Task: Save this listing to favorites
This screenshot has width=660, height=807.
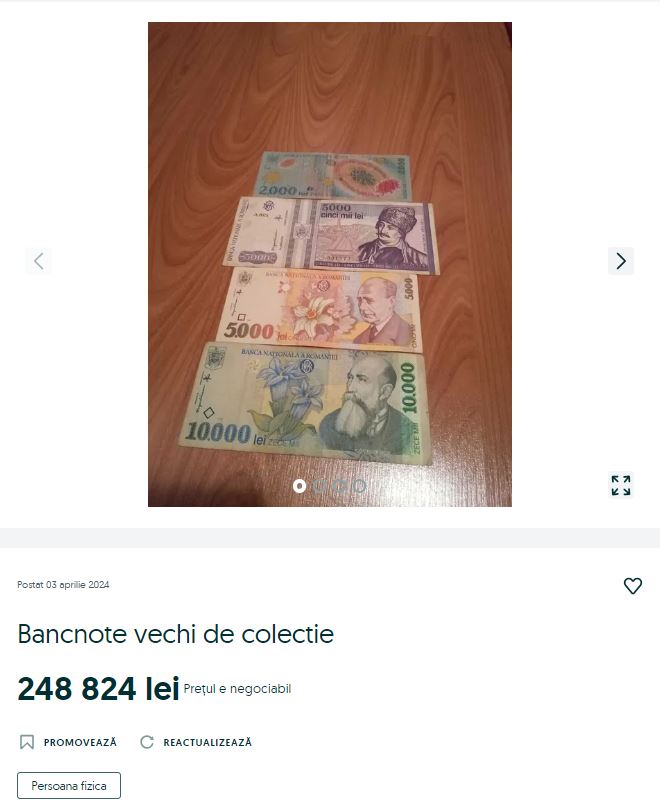Action: (632, 586)
